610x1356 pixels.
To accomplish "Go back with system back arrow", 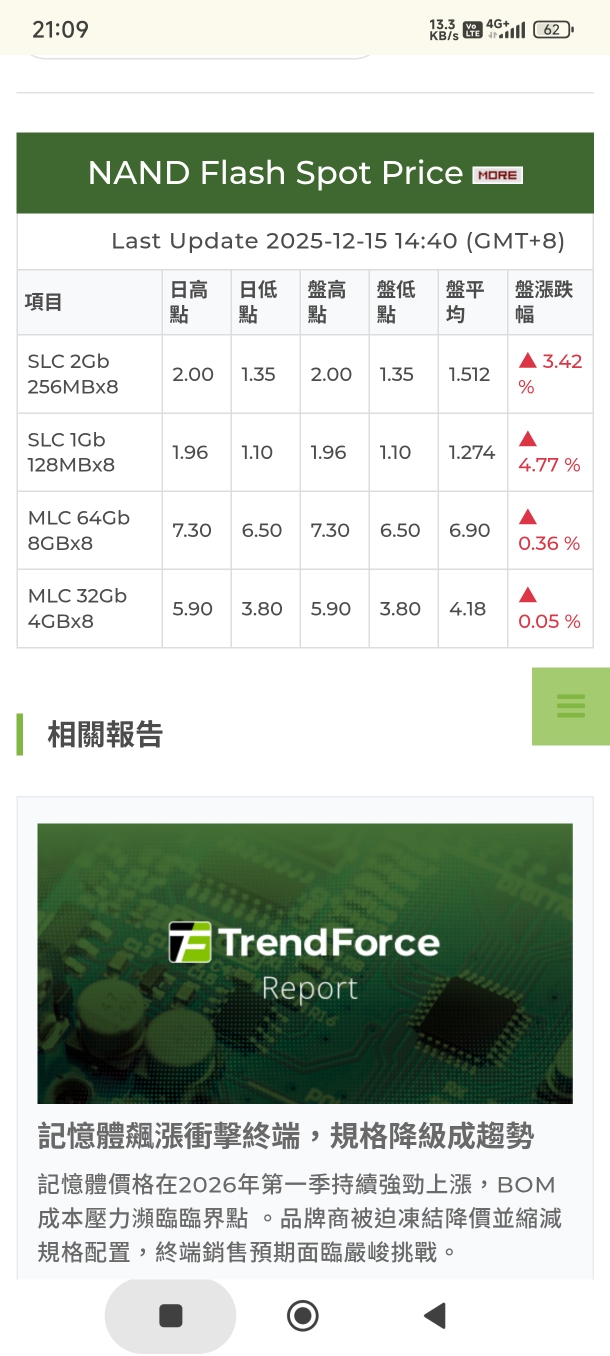I will pyautogui.click(x=435, y=1316).
